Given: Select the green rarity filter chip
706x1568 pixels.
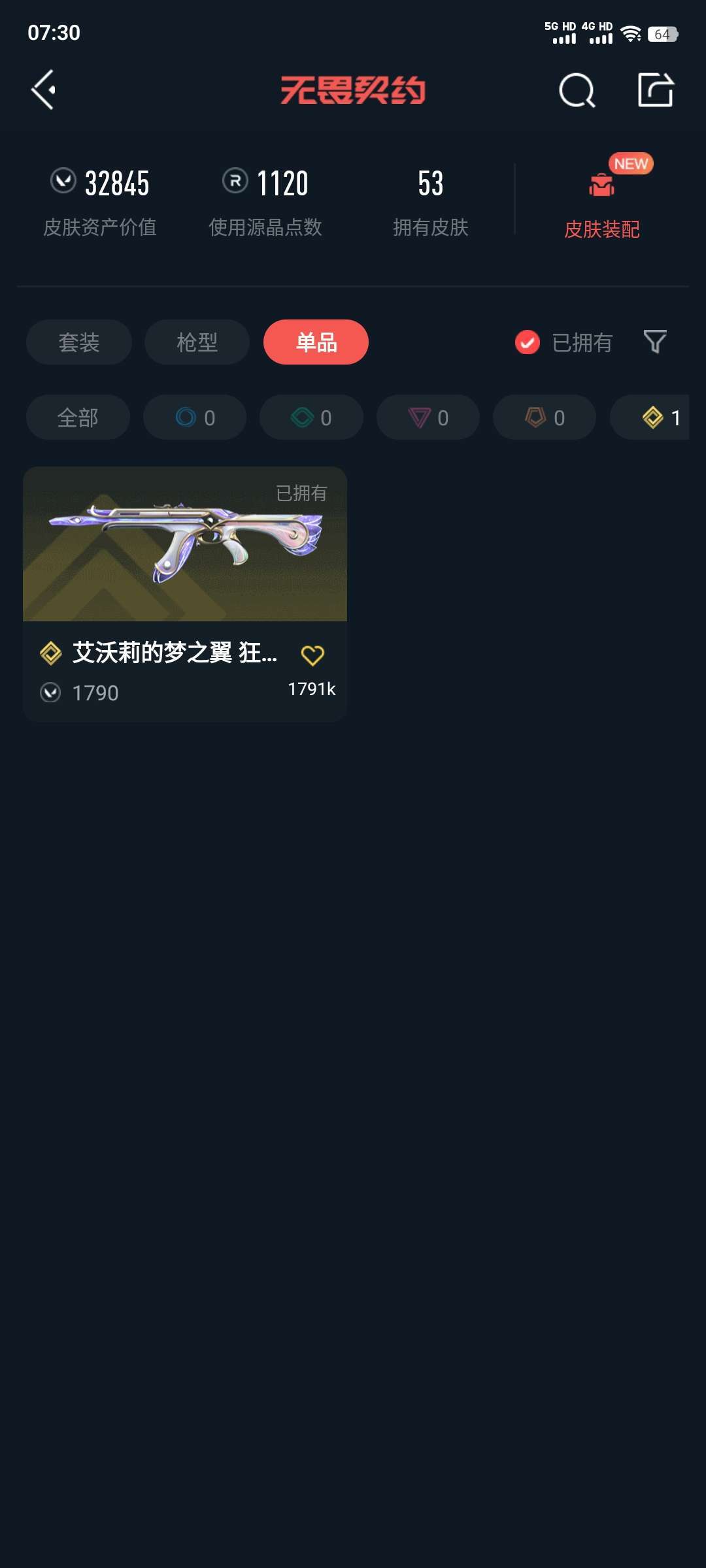Looking at the screenshot, I should tap(311, 417).
